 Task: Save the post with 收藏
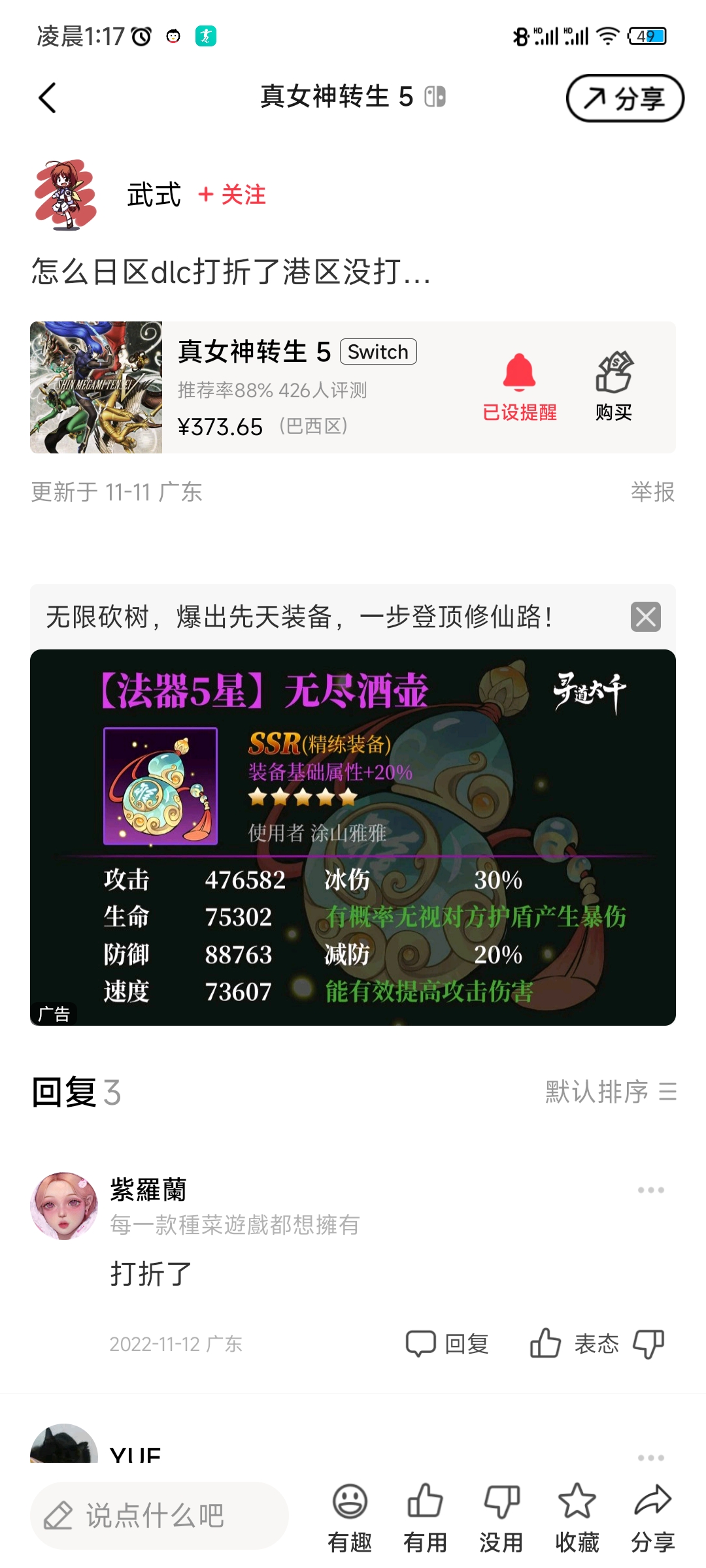click(577, 1517)
